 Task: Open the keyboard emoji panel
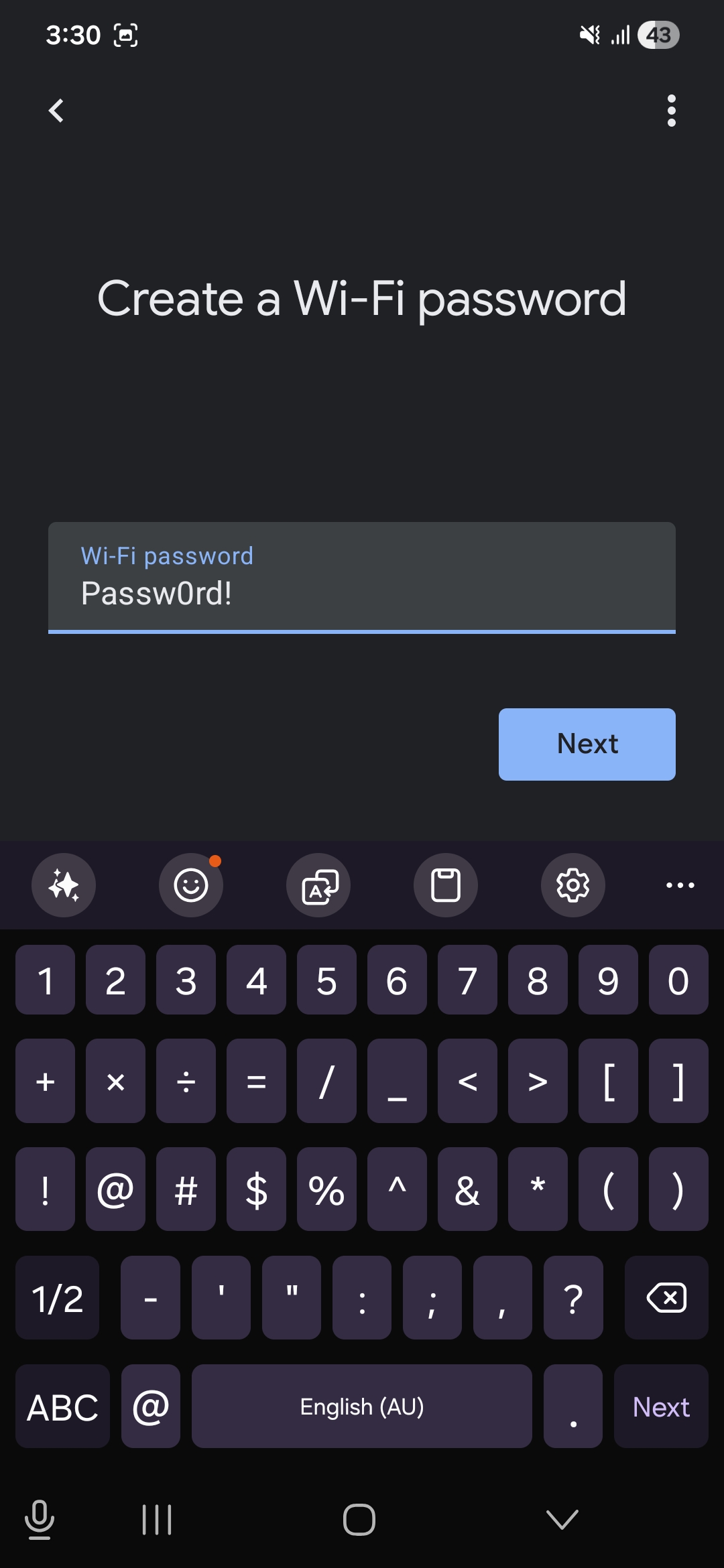pyautogui.click(x=191, y=885)
